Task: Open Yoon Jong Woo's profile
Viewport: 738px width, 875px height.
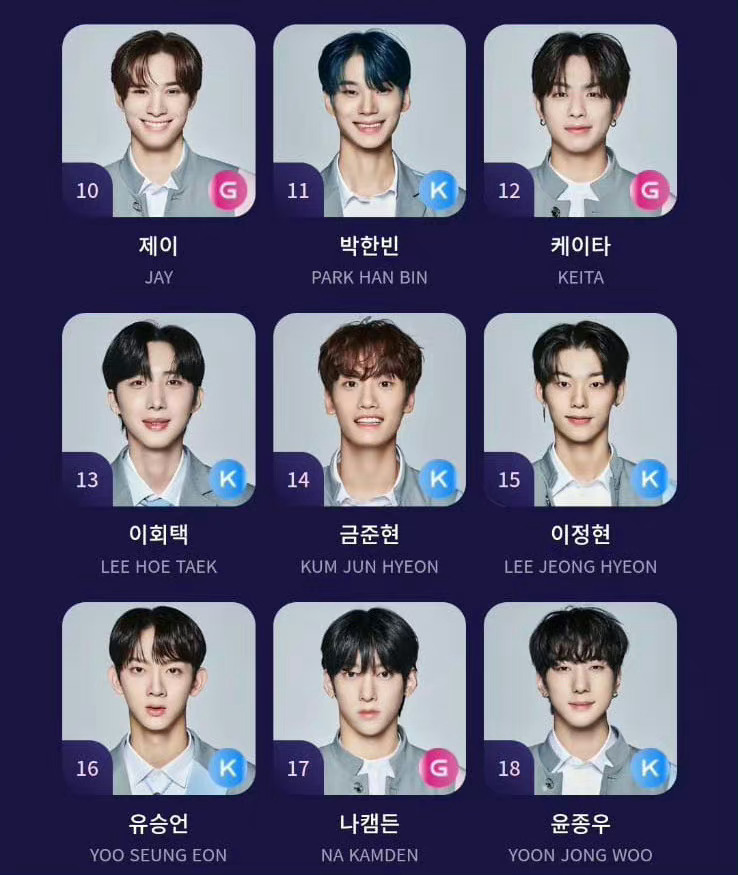Action: (x=580, y=698)
